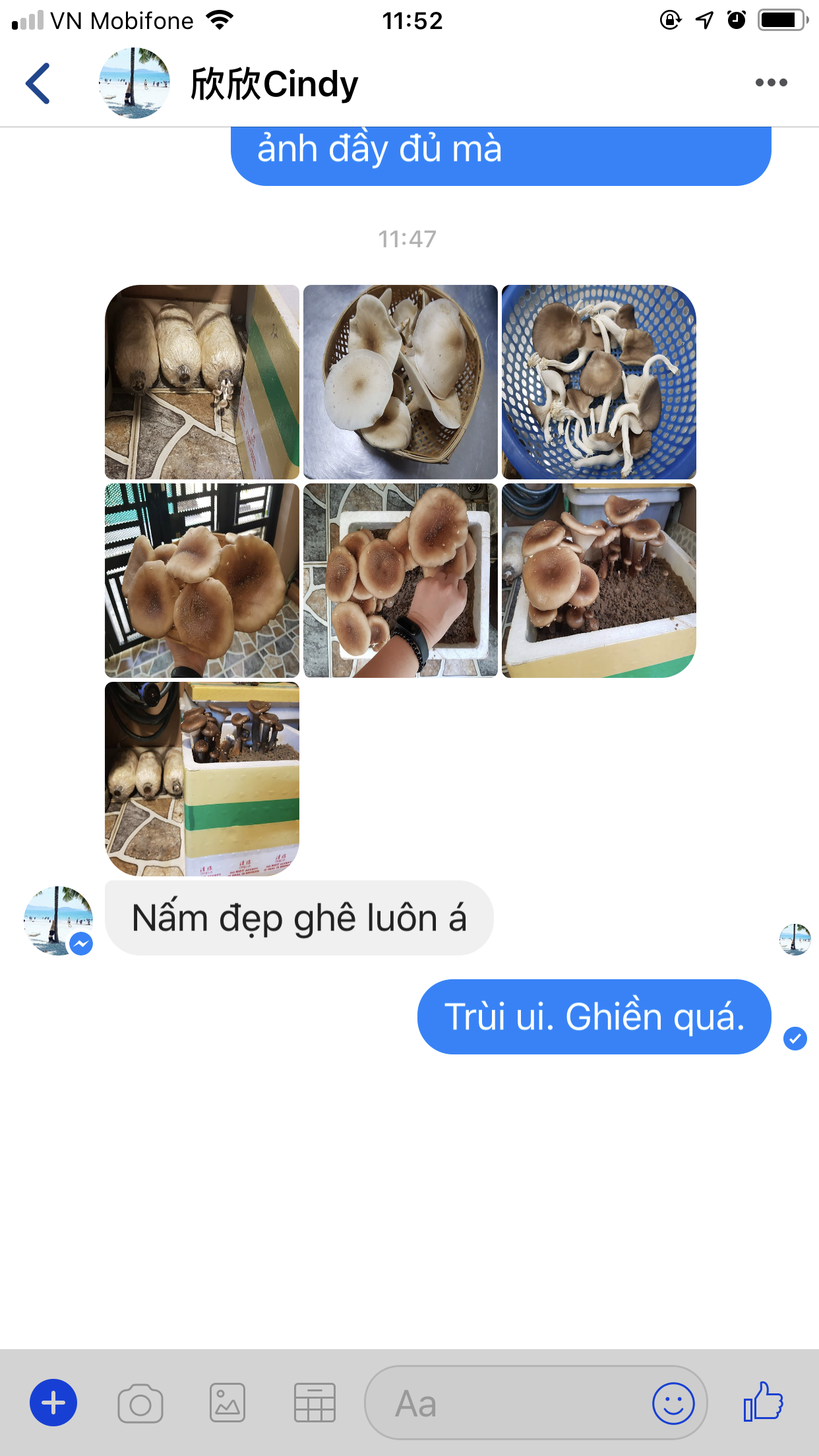Tap the blue plus button for more actions
This screenshot has width=819, height=1456.
(x=53, y=1403)
